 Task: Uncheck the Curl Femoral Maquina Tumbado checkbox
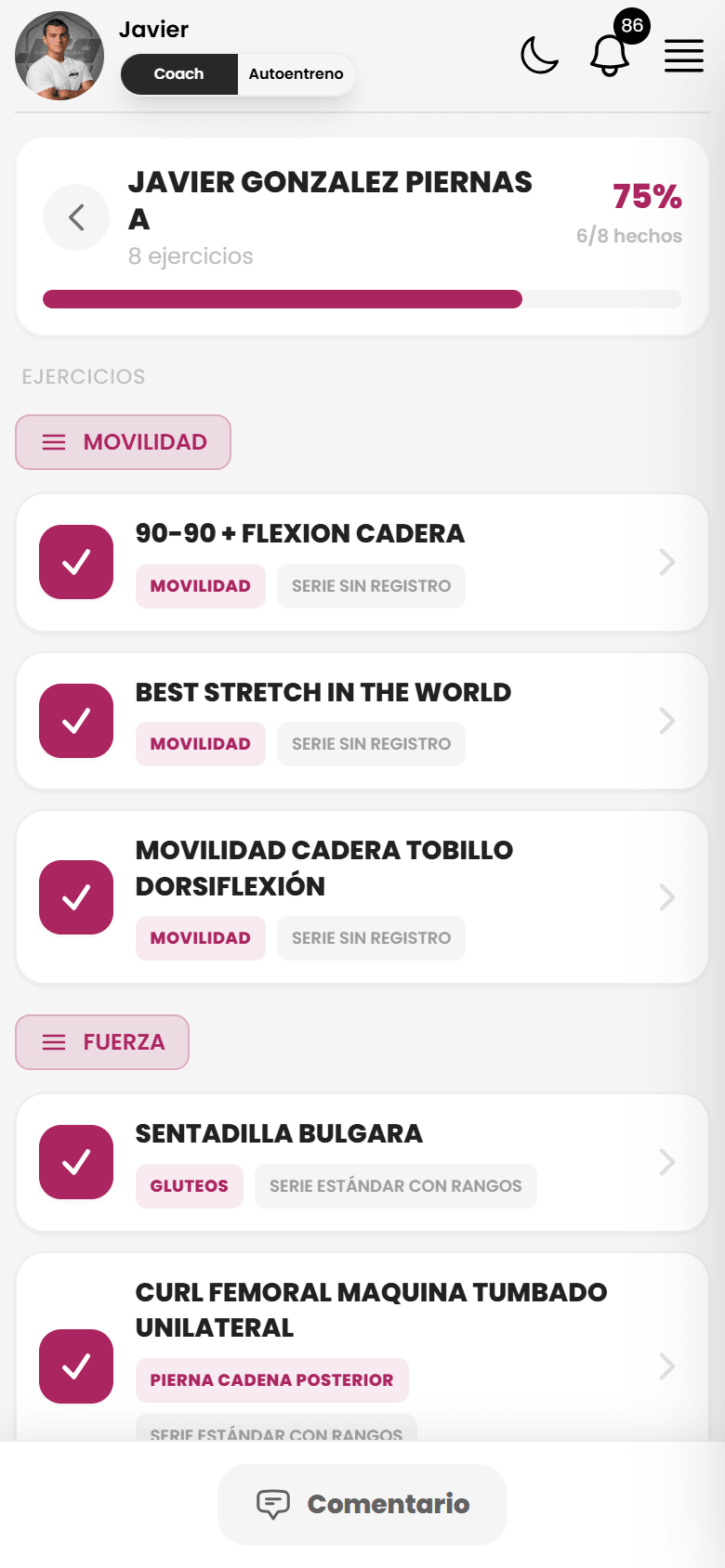(x=76, y=1366)
